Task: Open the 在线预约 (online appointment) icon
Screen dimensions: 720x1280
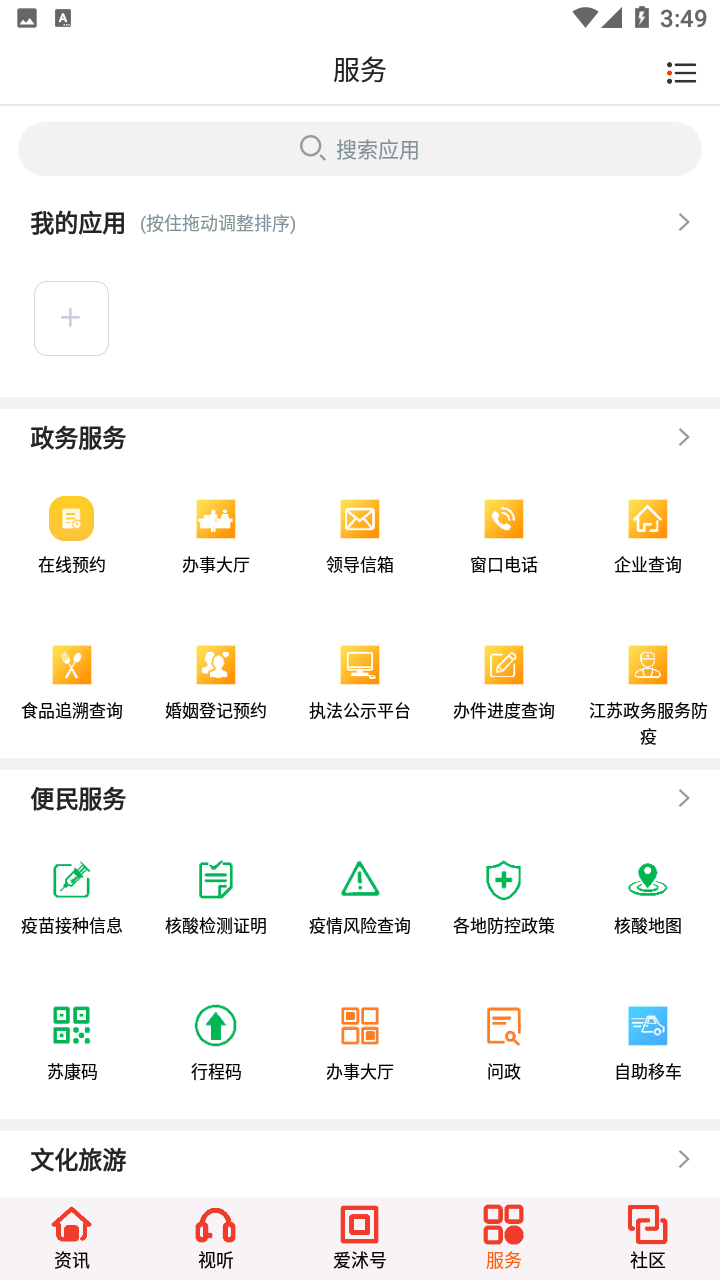Action: coord(71,518)
